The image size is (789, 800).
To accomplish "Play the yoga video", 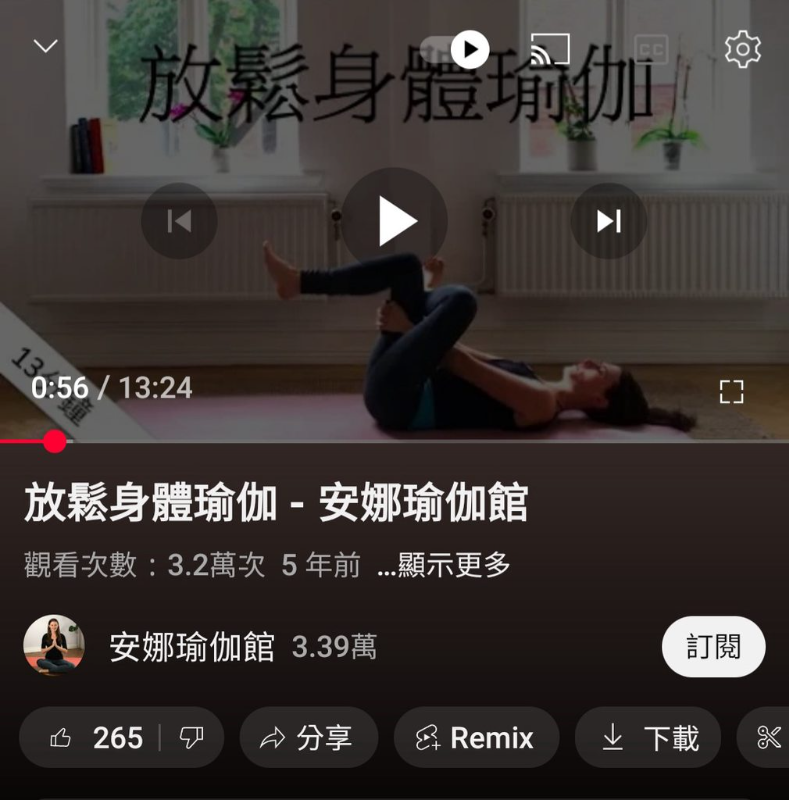I will tap(395, 221).
